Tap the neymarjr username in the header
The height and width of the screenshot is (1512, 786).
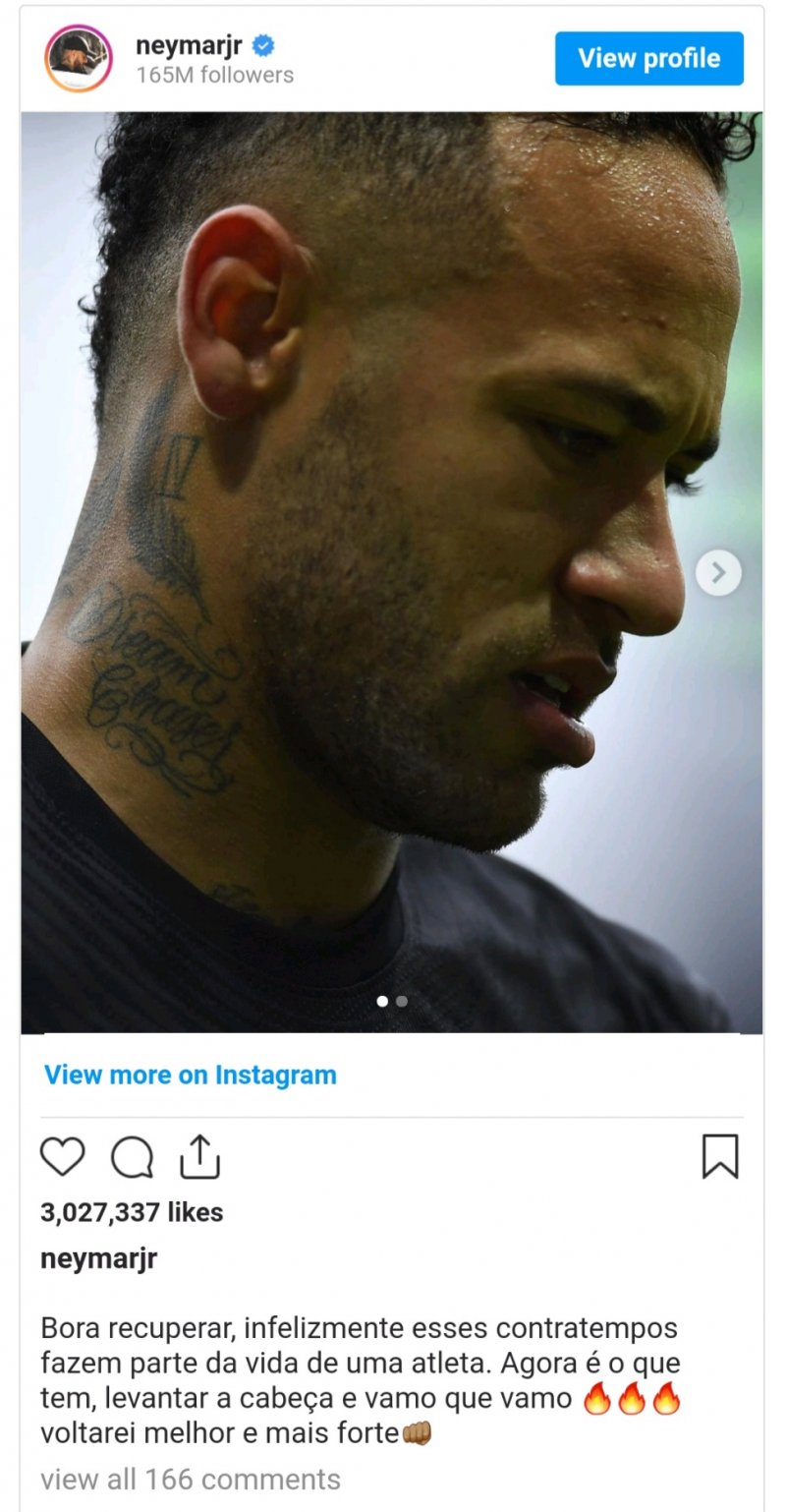coord(190,45)
